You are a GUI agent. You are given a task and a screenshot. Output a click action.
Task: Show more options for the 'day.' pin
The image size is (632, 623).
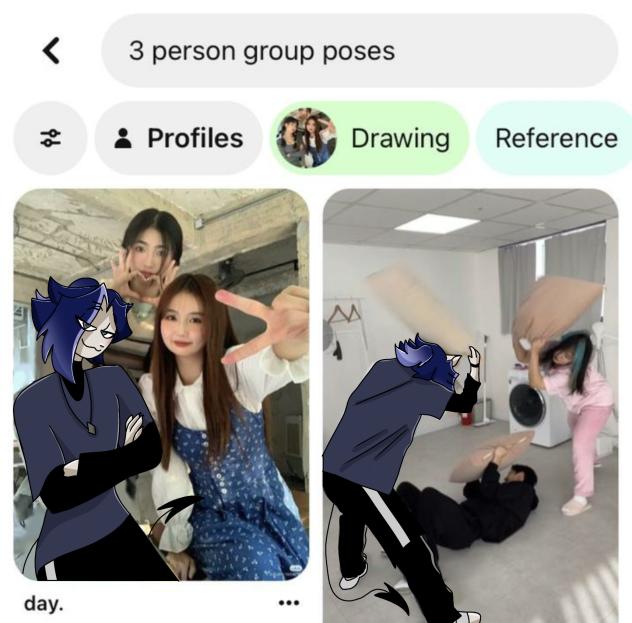point(289,603)
